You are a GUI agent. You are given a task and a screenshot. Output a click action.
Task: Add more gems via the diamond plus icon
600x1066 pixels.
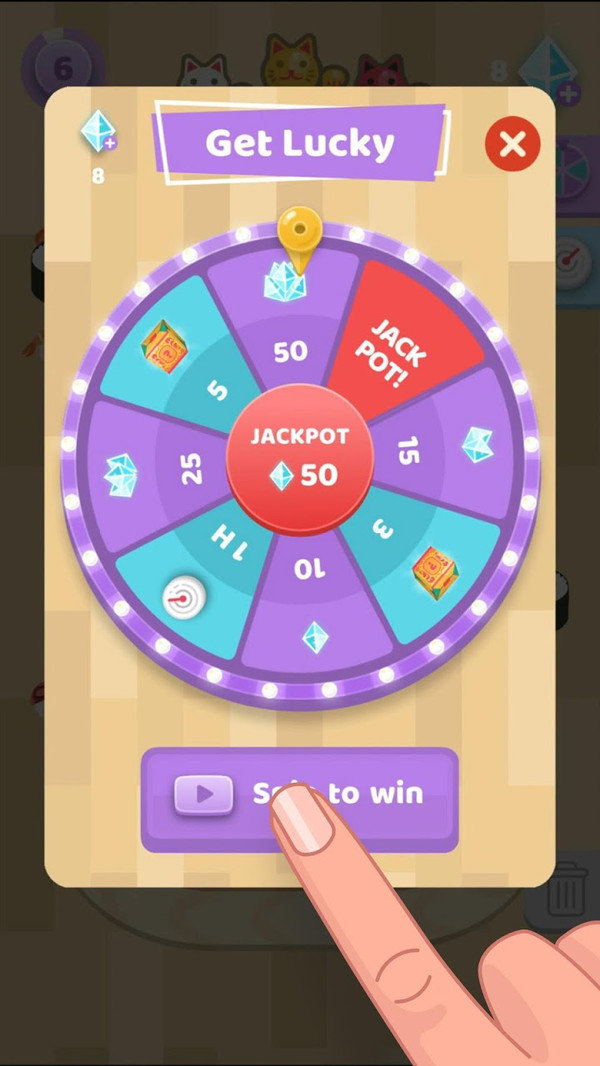click(98, 133)
